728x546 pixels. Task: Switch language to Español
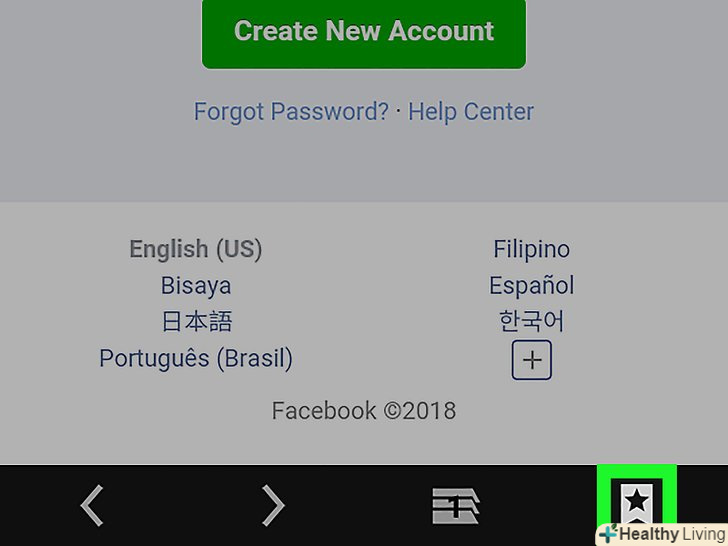point(531,285)
